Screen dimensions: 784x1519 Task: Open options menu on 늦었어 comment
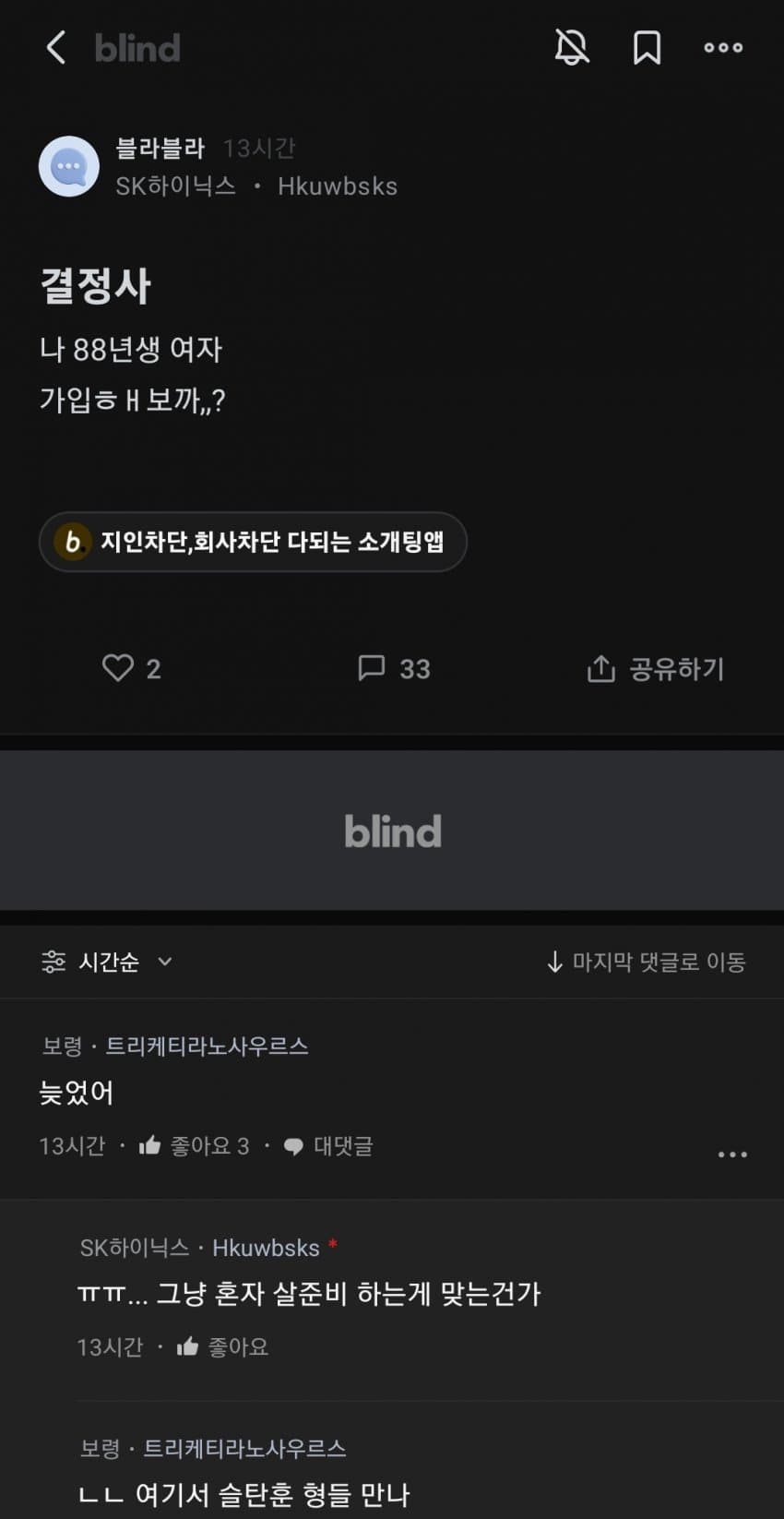[x=732, y=1154]
